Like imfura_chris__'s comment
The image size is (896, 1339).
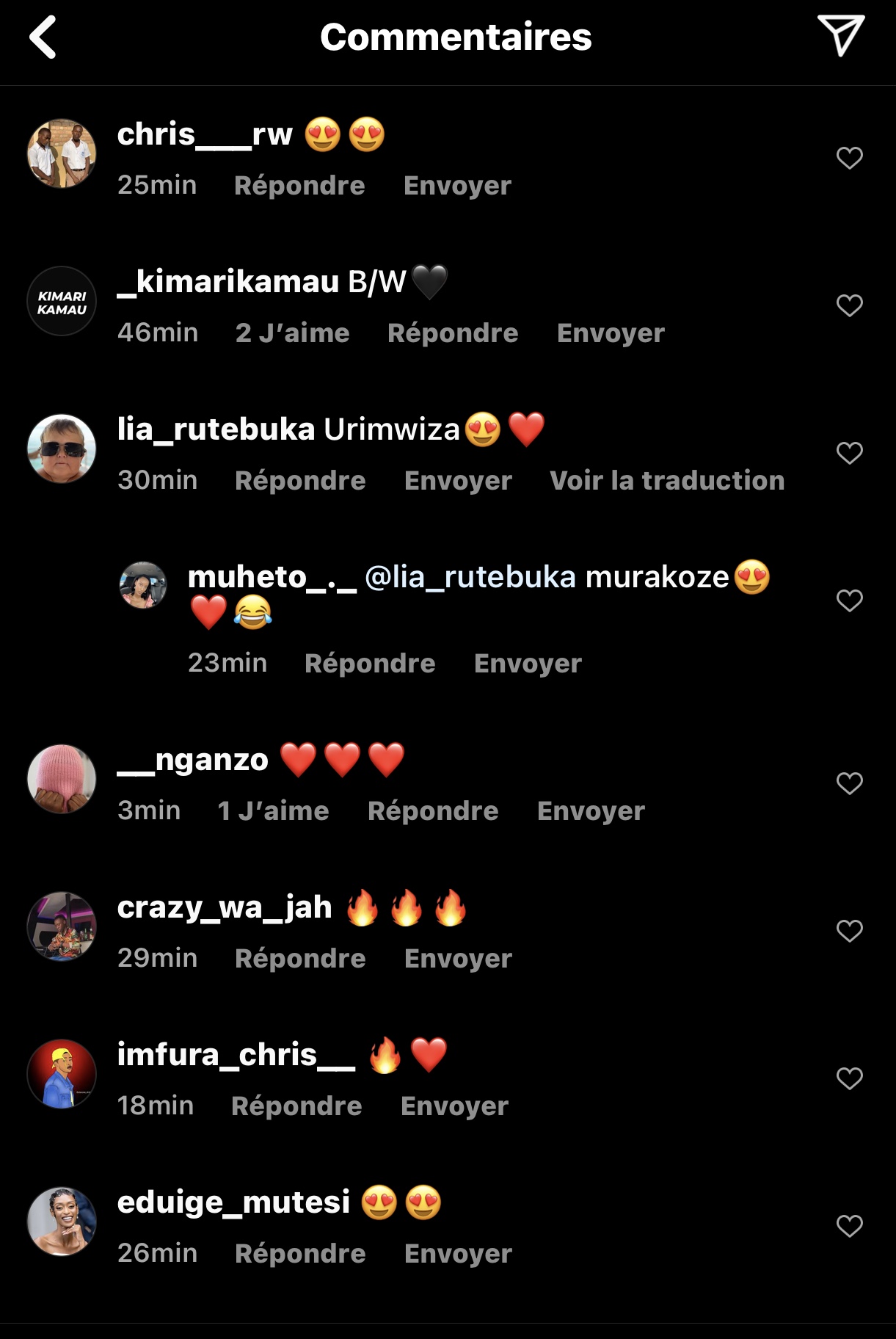pos(849,1078)
